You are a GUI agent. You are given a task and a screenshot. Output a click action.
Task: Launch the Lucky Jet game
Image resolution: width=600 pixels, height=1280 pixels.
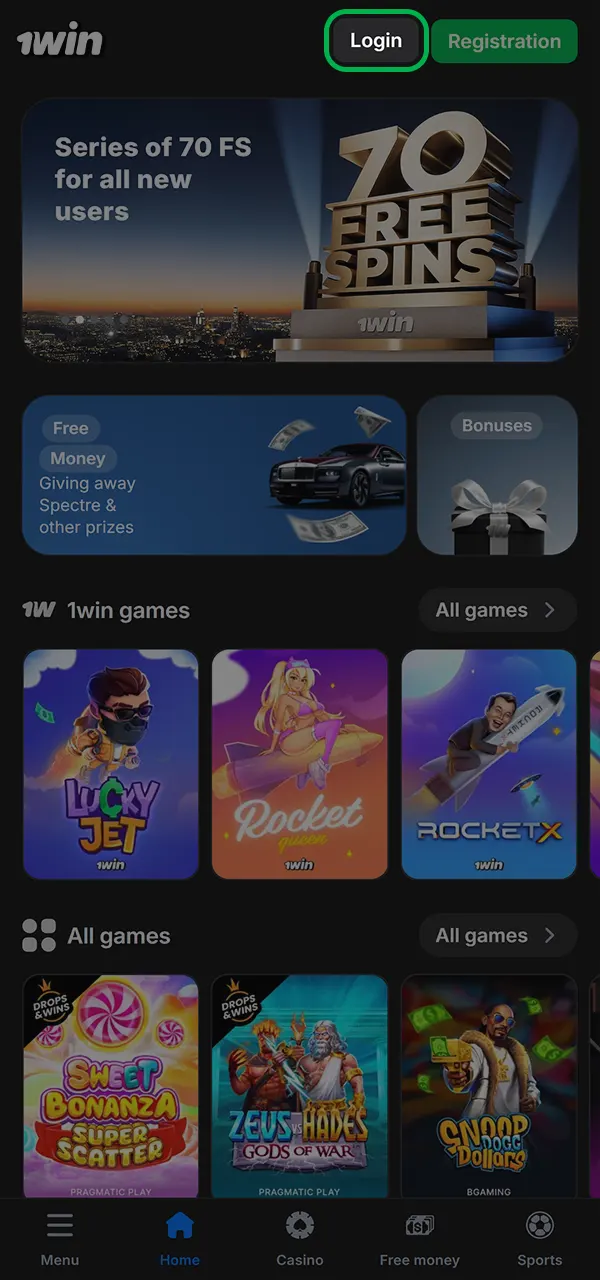(111, 764)
